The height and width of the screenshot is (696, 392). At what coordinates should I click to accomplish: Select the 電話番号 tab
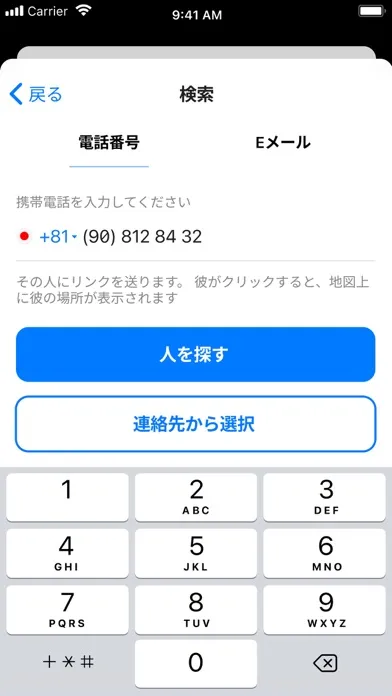pos(109,143)
